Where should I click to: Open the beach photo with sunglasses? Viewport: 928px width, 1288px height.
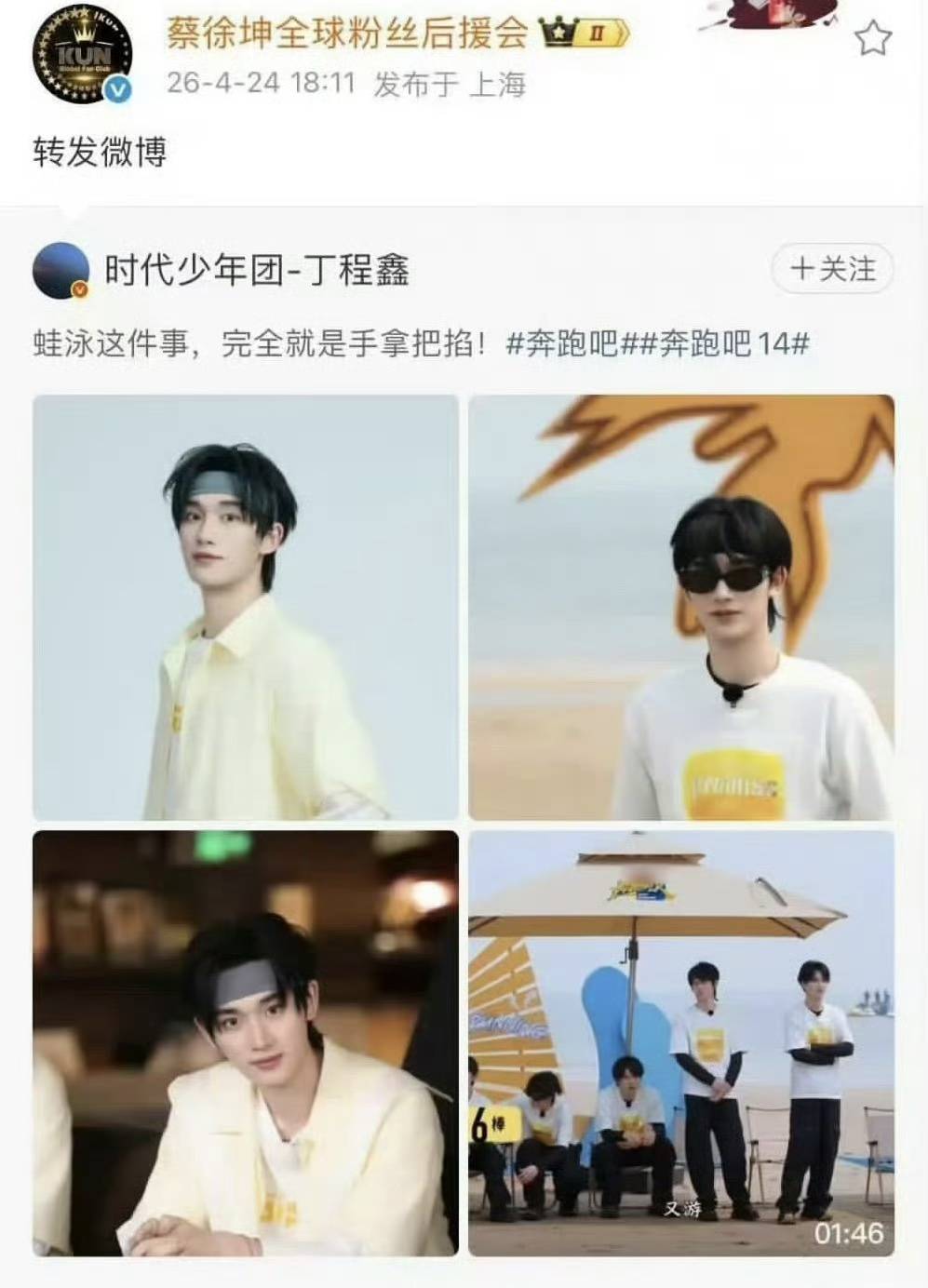coord(680,607)
